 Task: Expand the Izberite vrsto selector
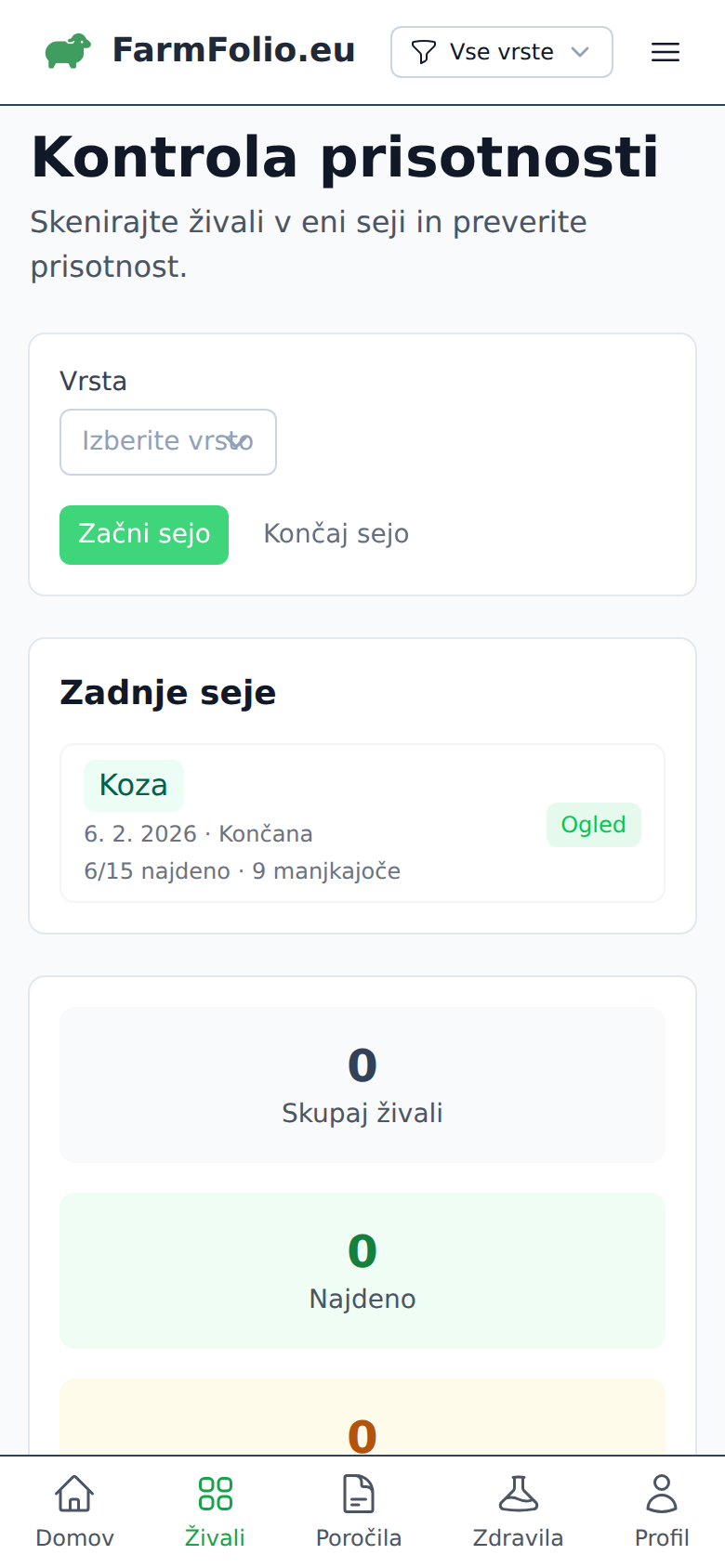coord(168,442)
